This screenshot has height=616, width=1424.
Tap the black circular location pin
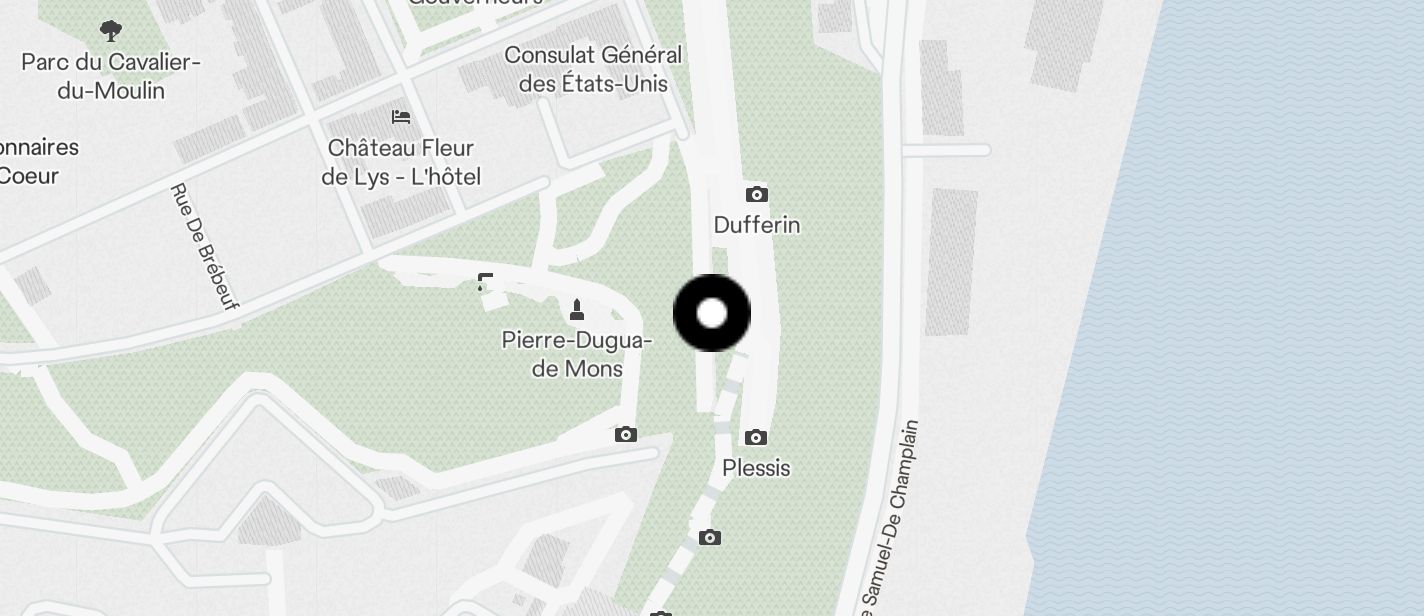pos(711,313)
